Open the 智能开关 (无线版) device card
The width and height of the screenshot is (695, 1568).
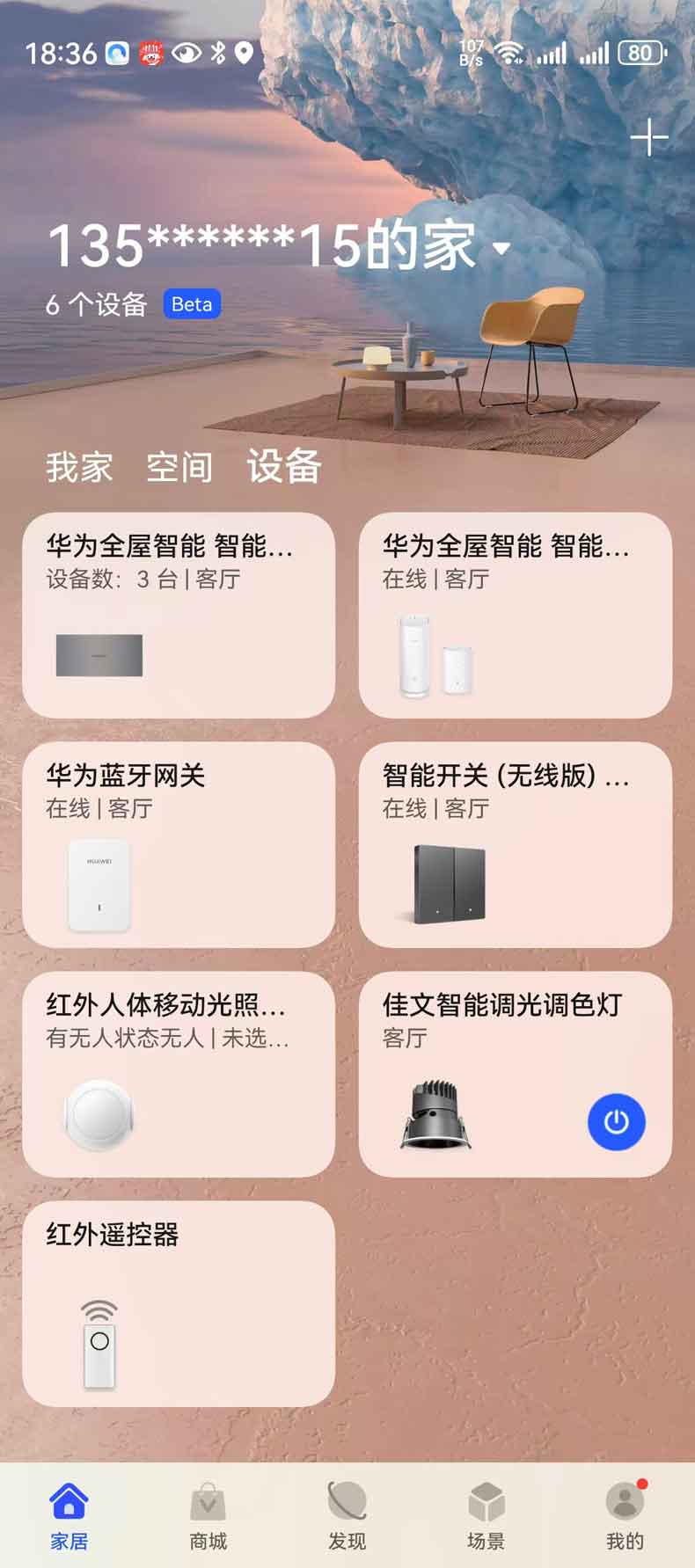pyautogui.click(x=515, y=844)
